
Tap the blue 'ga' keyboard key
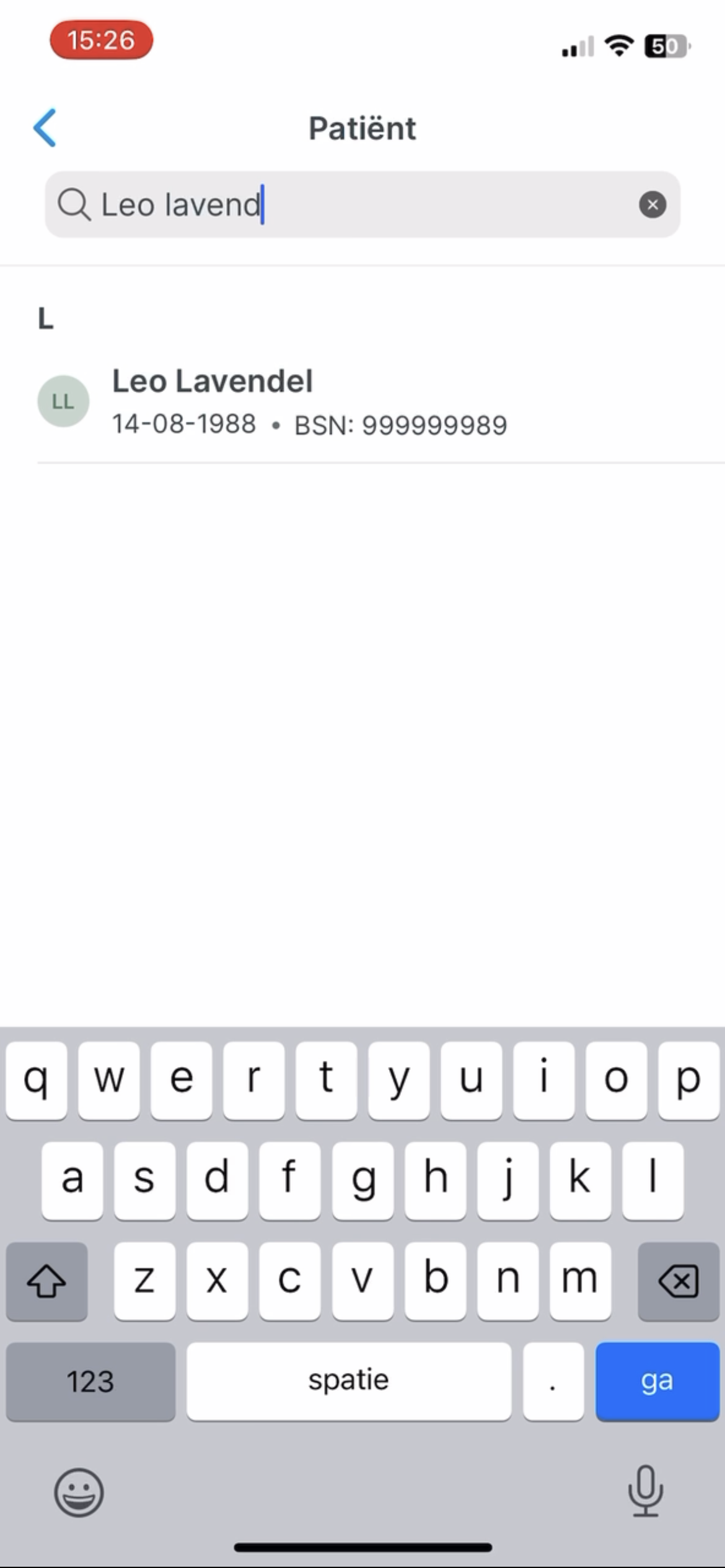coord(657,1381)
